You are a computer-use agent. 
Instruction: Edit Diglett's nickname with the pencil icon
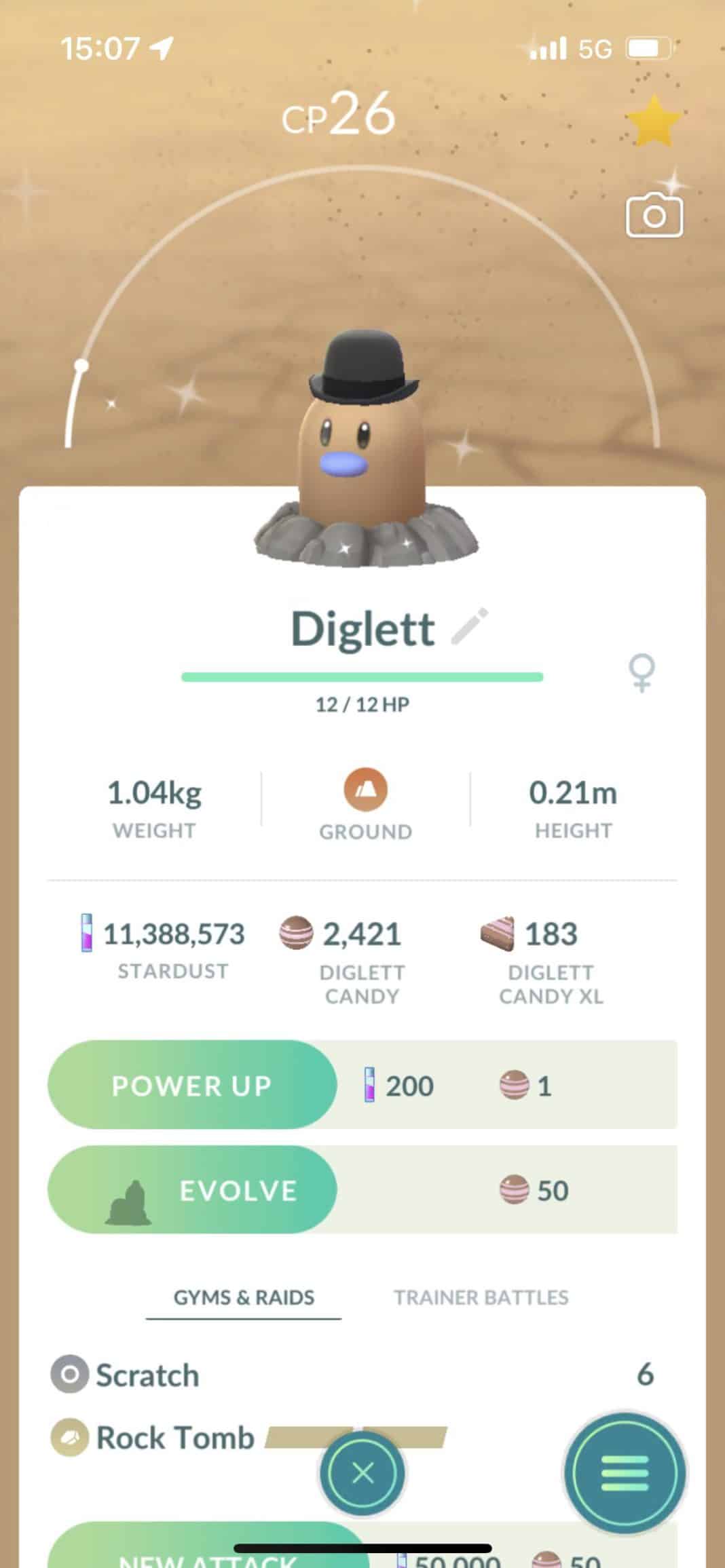coord(470,627)
